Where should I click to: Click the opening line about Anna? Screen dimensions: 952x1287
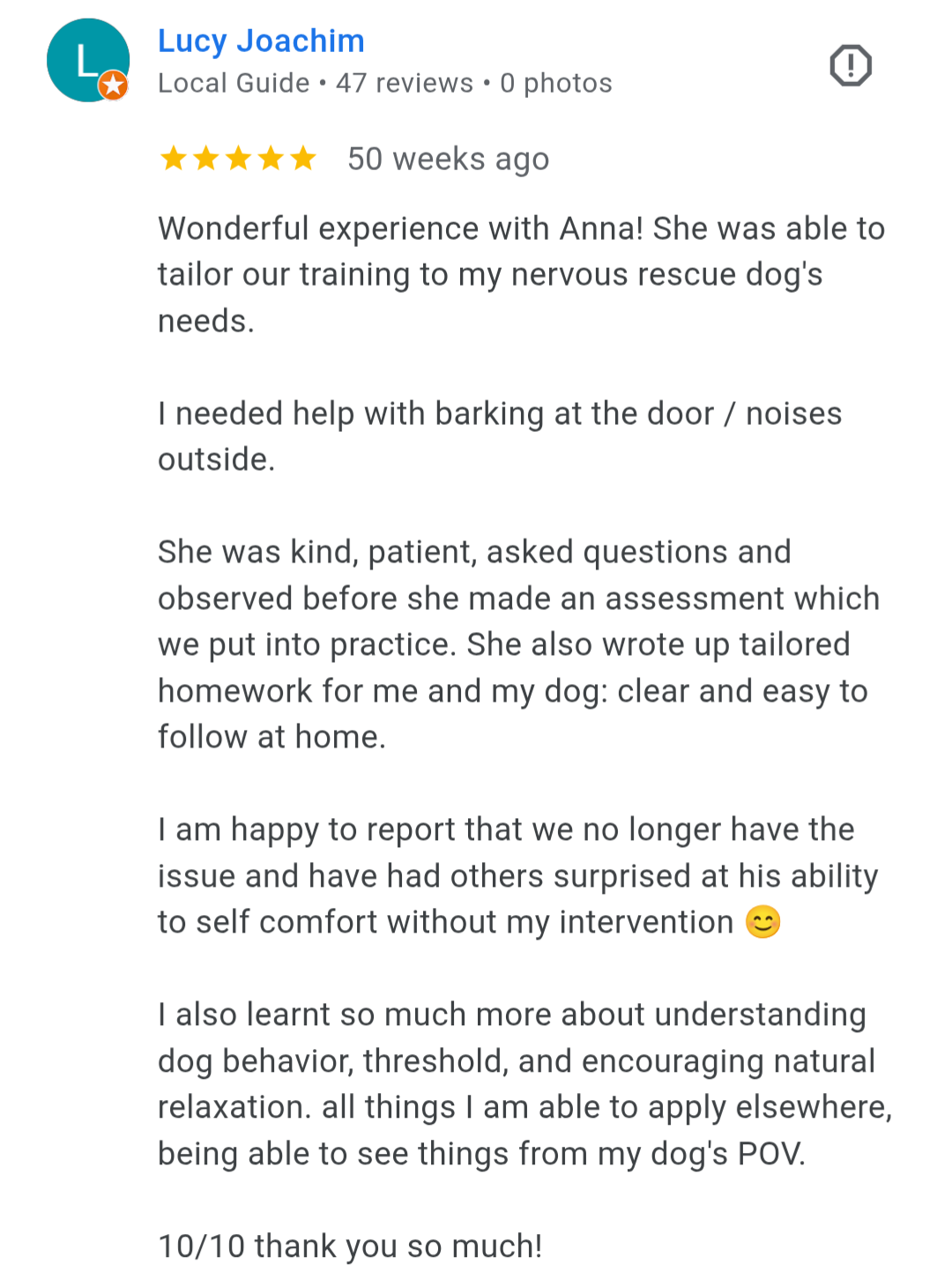520,273
